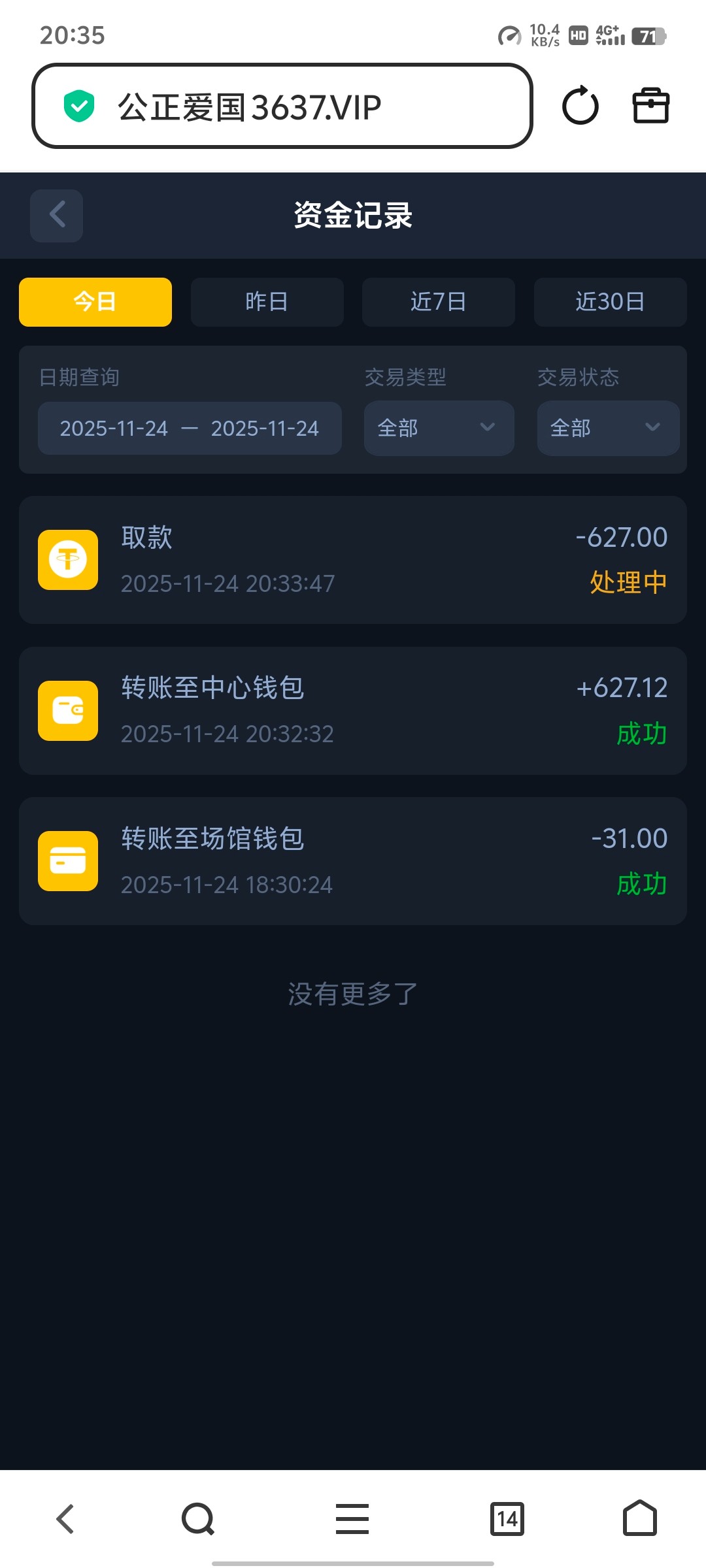The height and width of the screenshot is (1568, 706).
Task: Open the 日期查询 date range picker
Action: click(190, 429)
